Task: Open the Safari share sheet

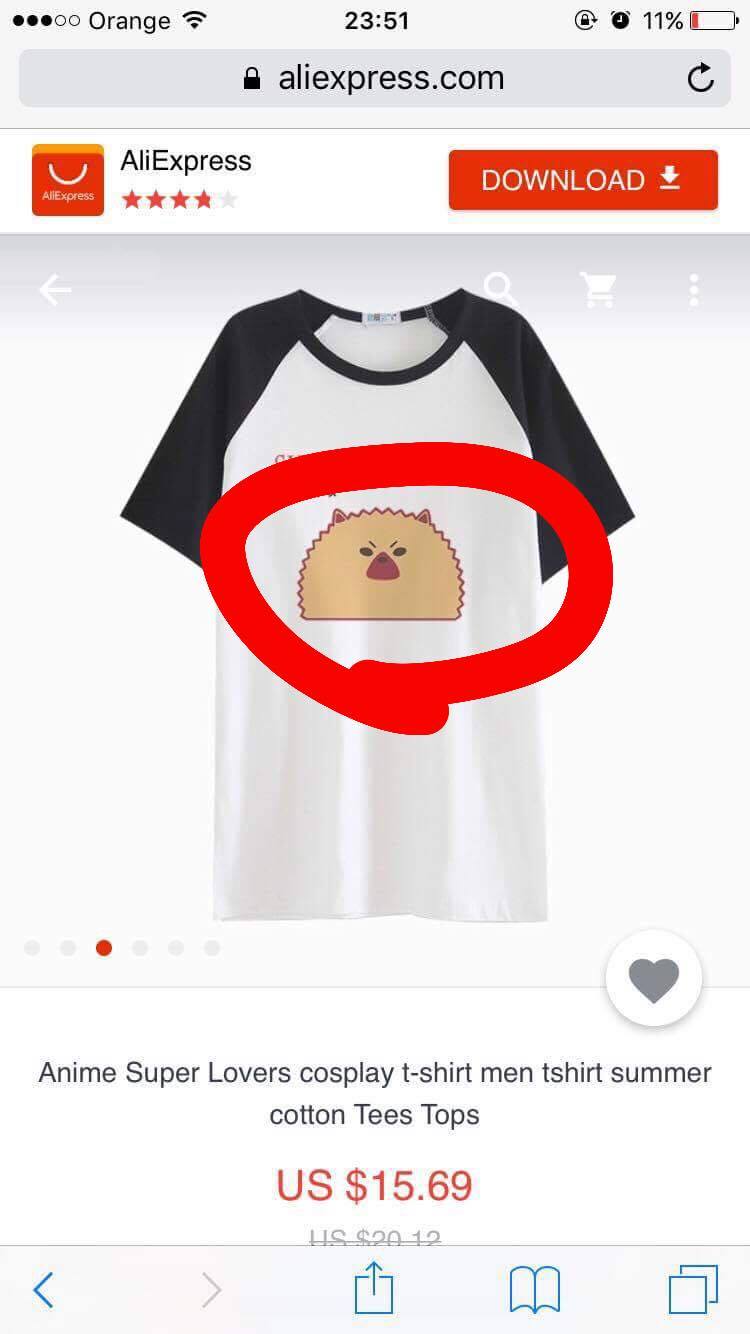Action: click(x=375, y=1288)
